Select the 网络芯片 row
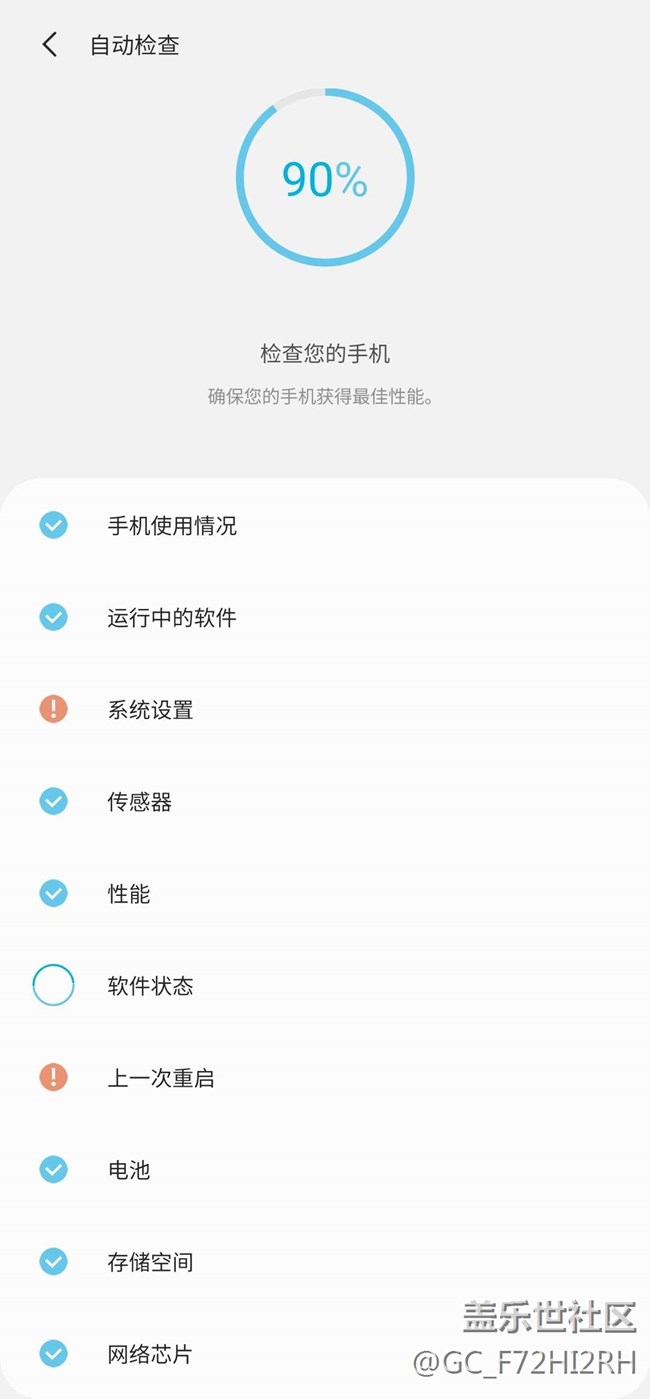Screen dimensions: 650x1399 point(325,1354)
